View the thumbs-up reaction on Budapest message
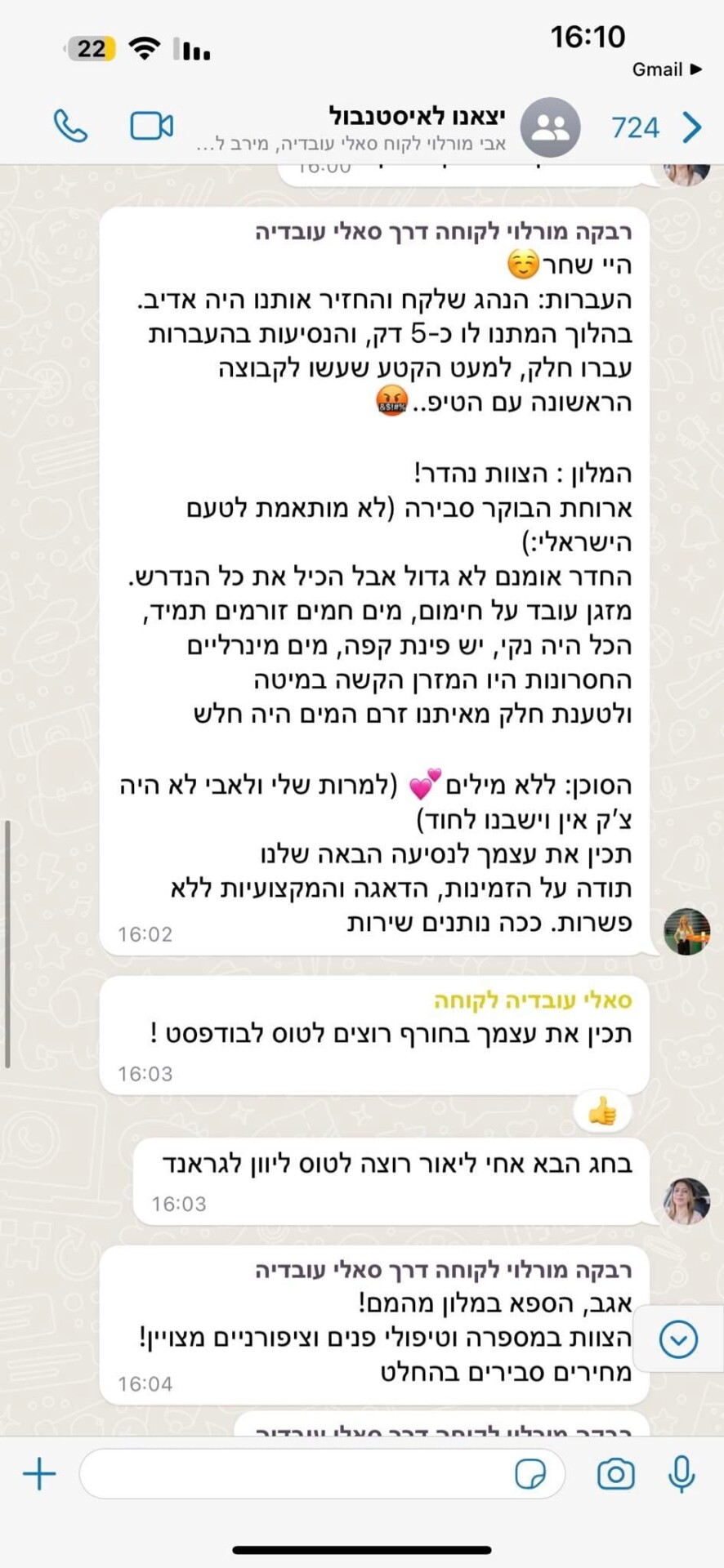Image resolution: width=724 pixels, height=1568 pixels. pyautogui.click(x=602, y=1111)
